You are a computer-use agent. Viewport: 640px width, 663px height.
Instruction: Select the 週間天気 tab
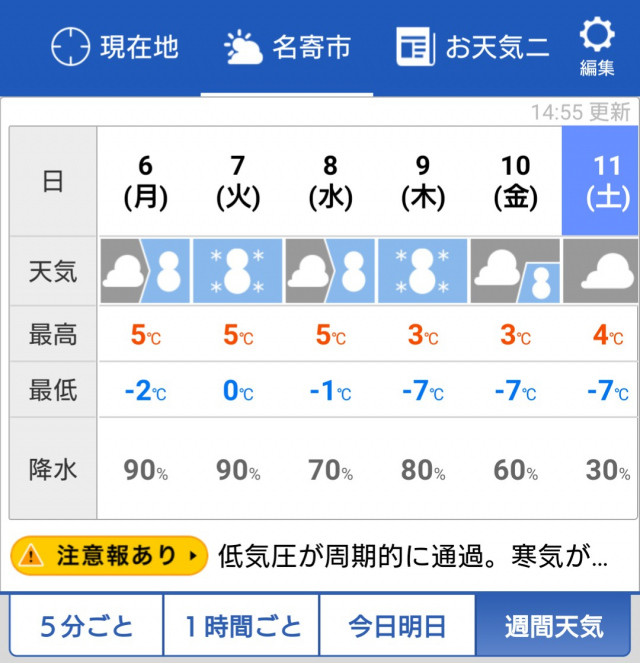point(554,627)
